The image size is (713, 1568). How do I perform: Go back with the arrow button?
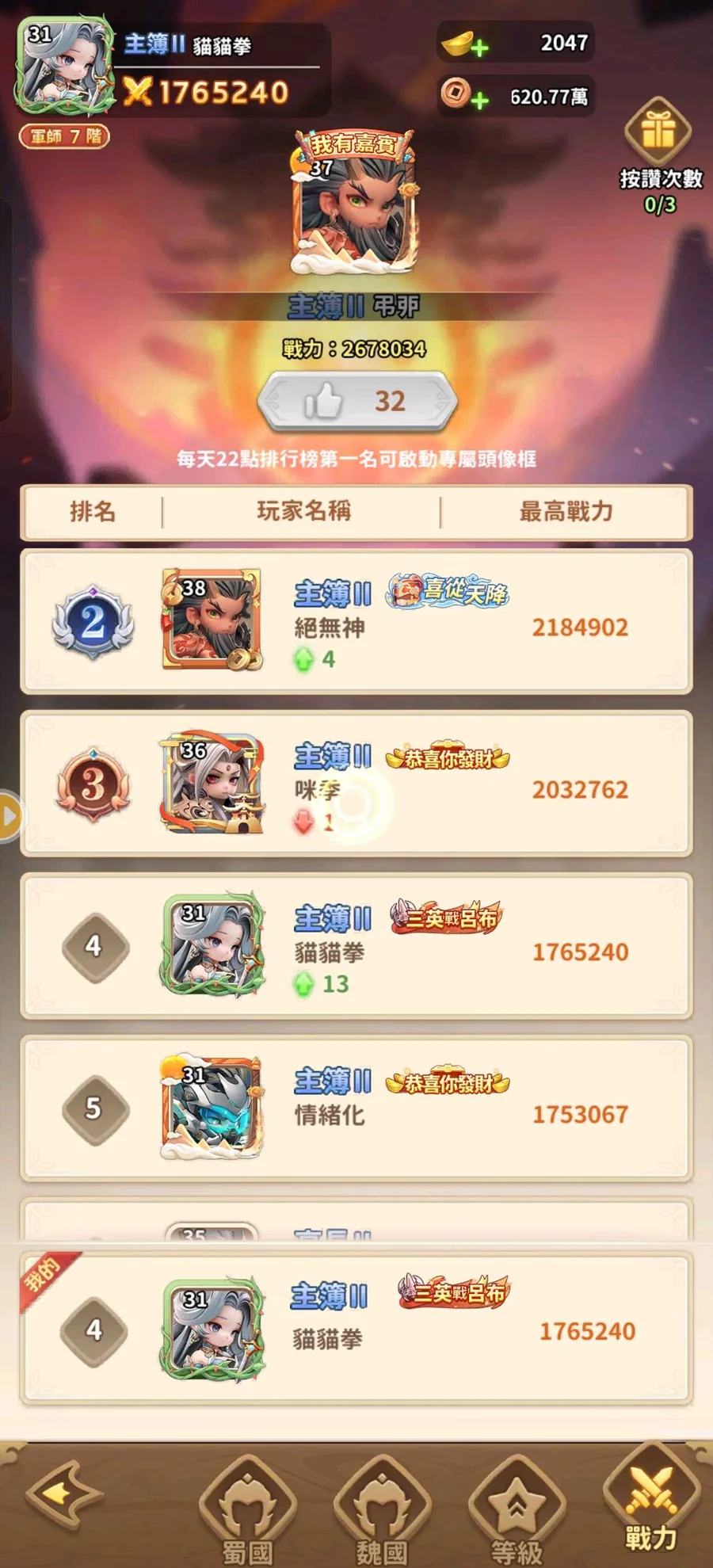pyautogui.click(x=63, y=1496)
